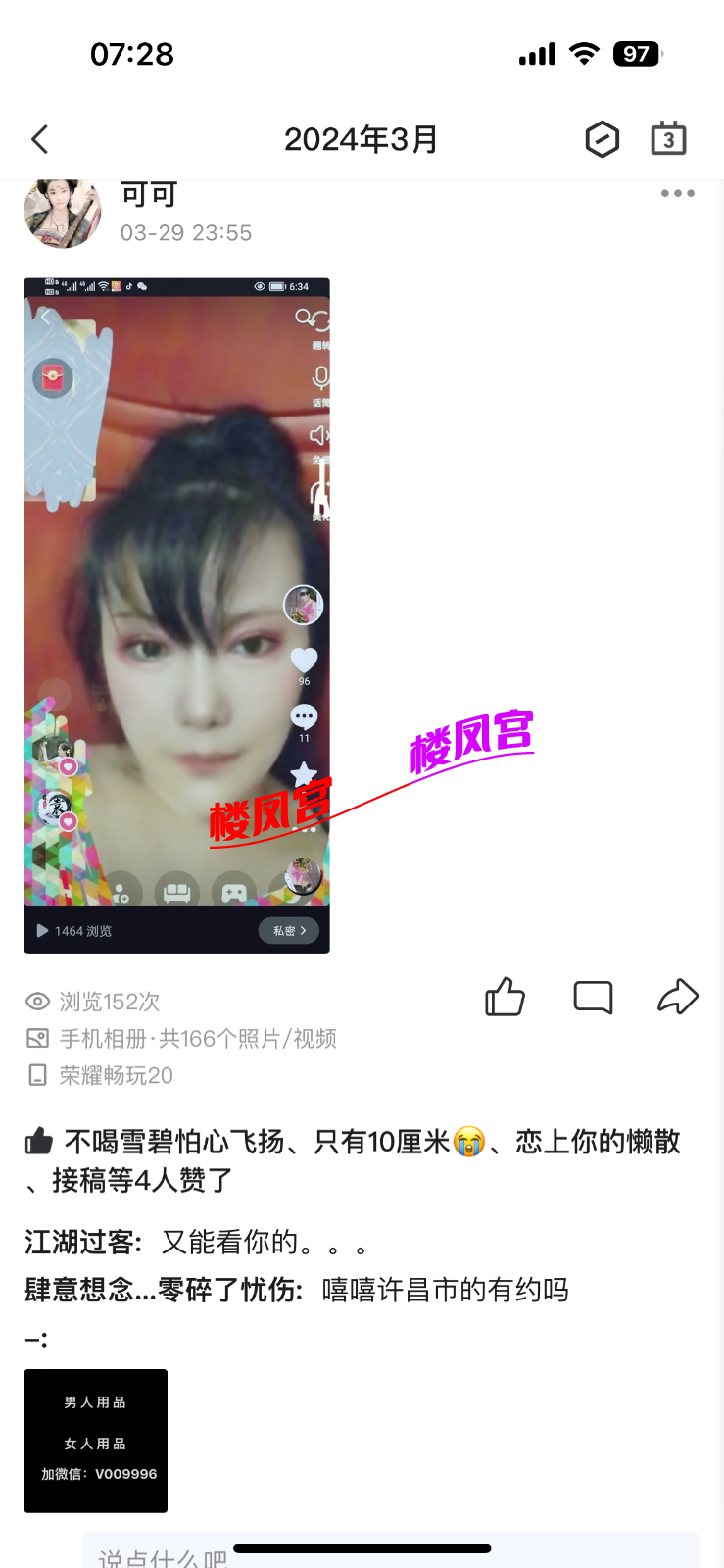Open the black comment image with 男人用品

click(96, 1441)
